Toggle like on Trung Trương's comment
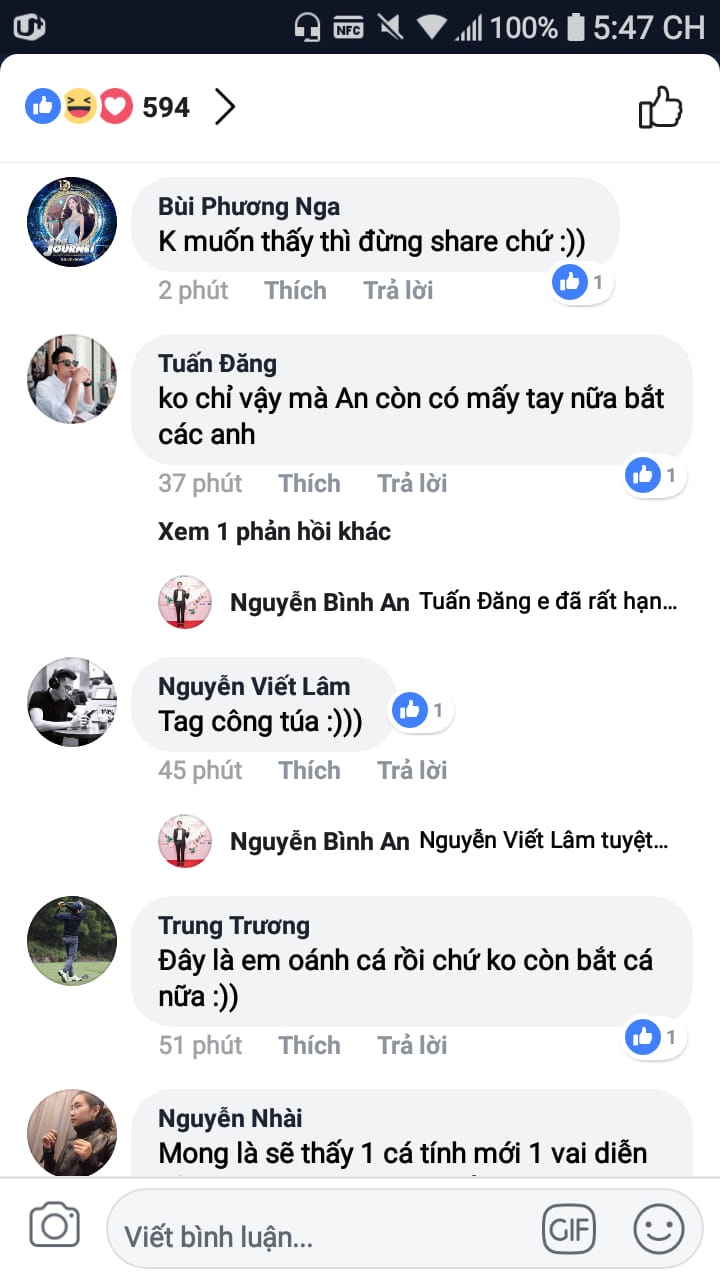Image resolution: width=720 pixels, height=1280 pixels. coord(309,1045)
